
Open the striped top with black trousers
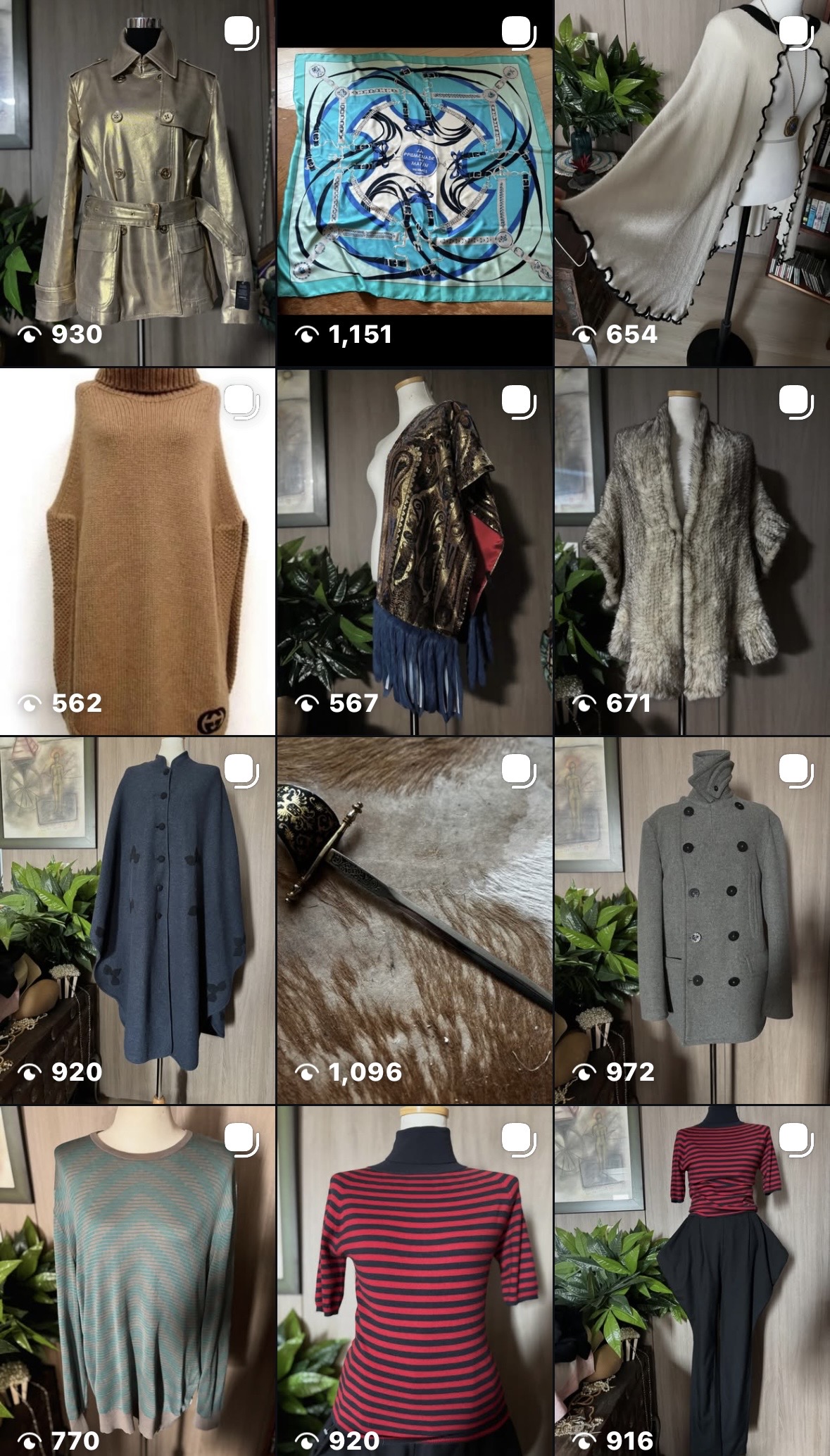tap(692, 1281)
